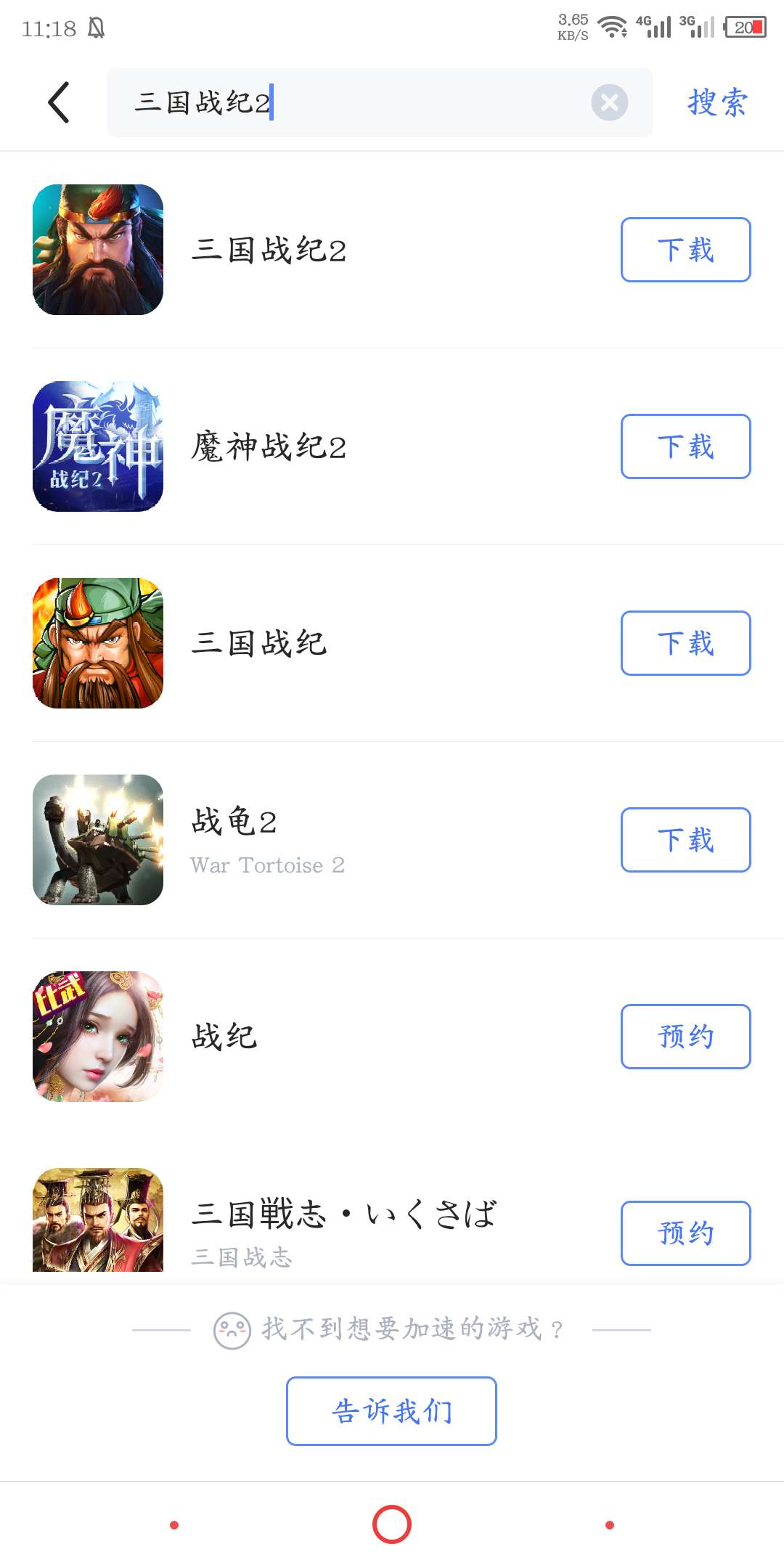Download 三国战纪2
This screenshot has height=1568, width=784.
(x=685, y=250)
